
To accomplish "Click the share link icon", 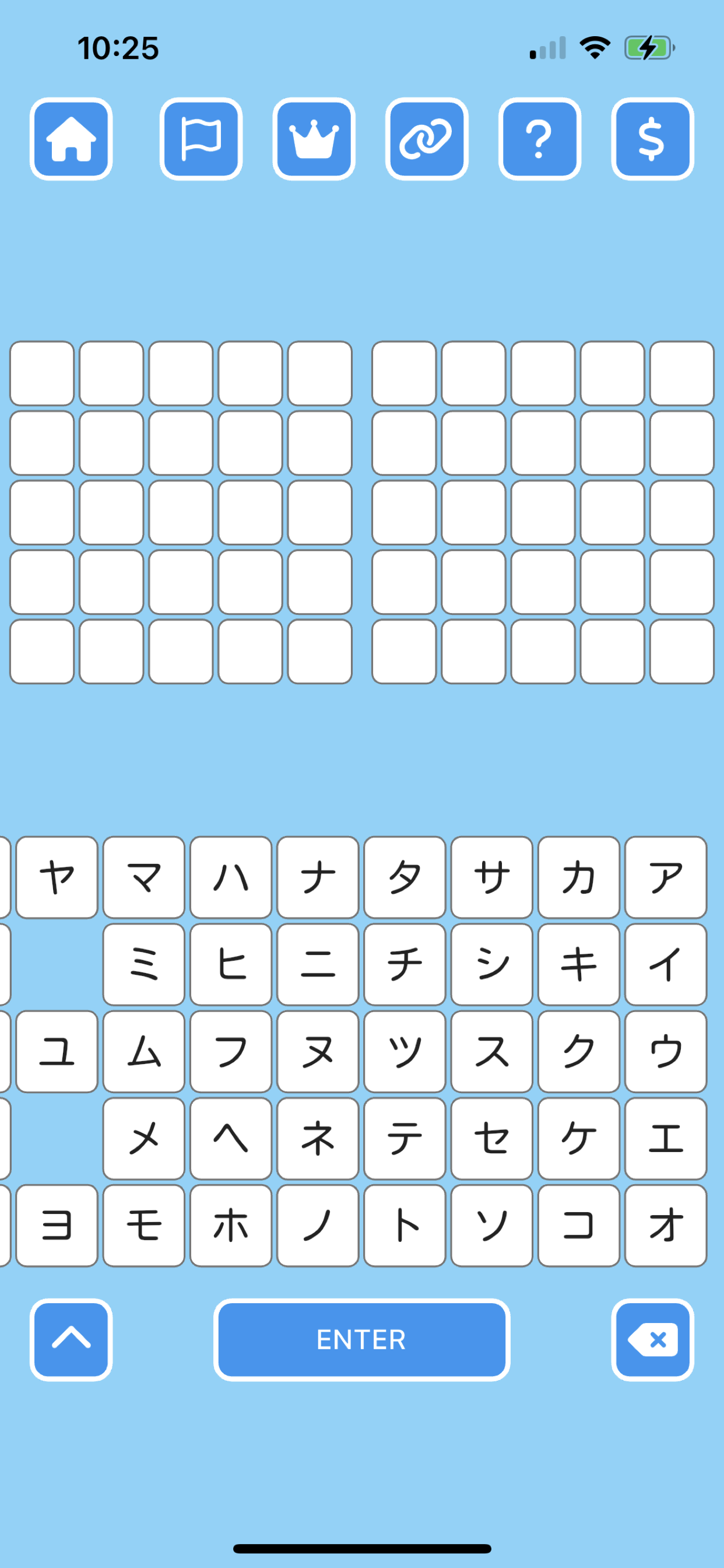I will pyautogui.click(x=426, y=139).
